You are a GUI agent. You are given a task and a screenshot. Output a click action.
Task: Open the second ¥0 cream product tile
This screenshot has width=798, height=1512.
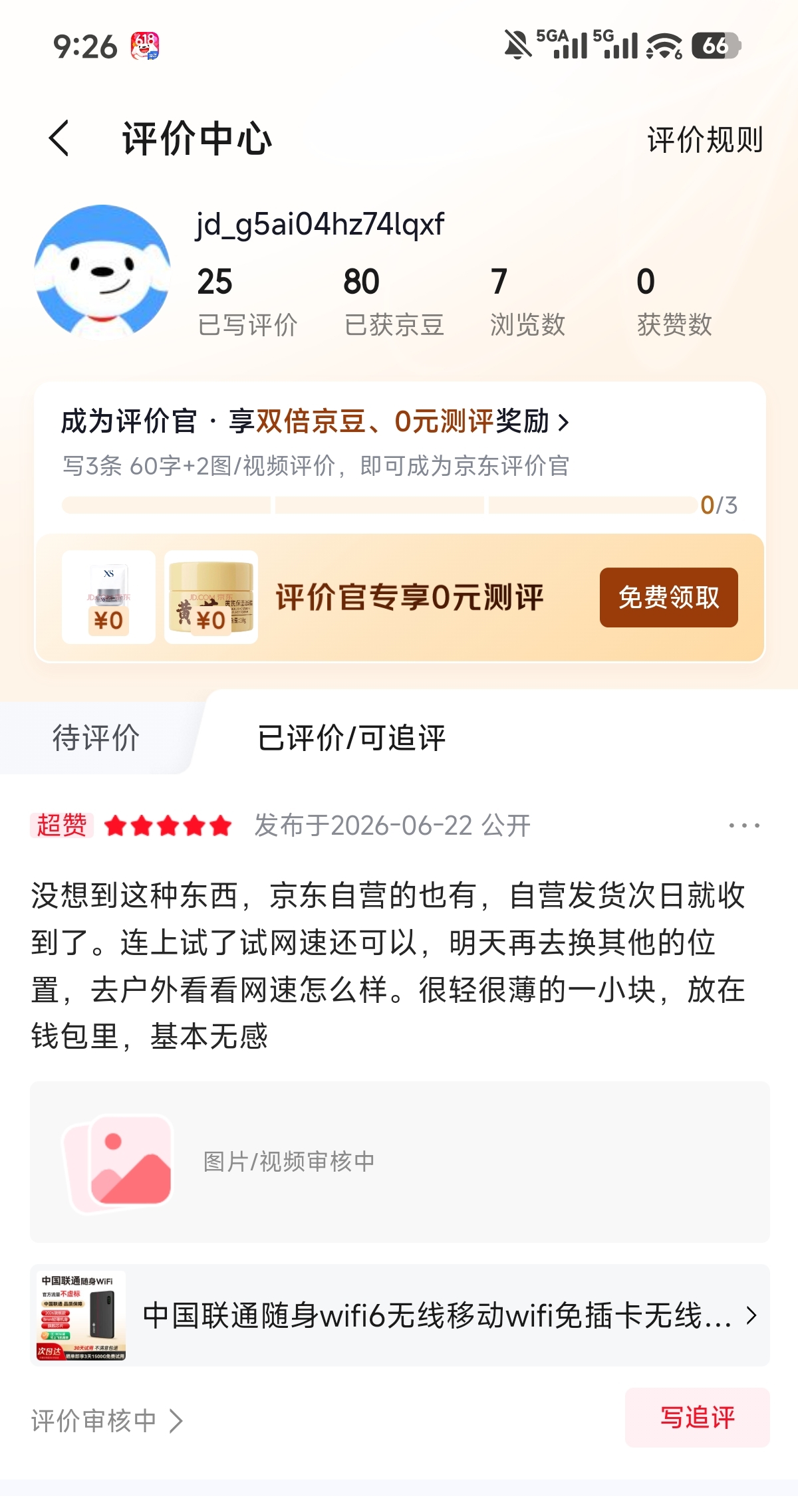211,597
